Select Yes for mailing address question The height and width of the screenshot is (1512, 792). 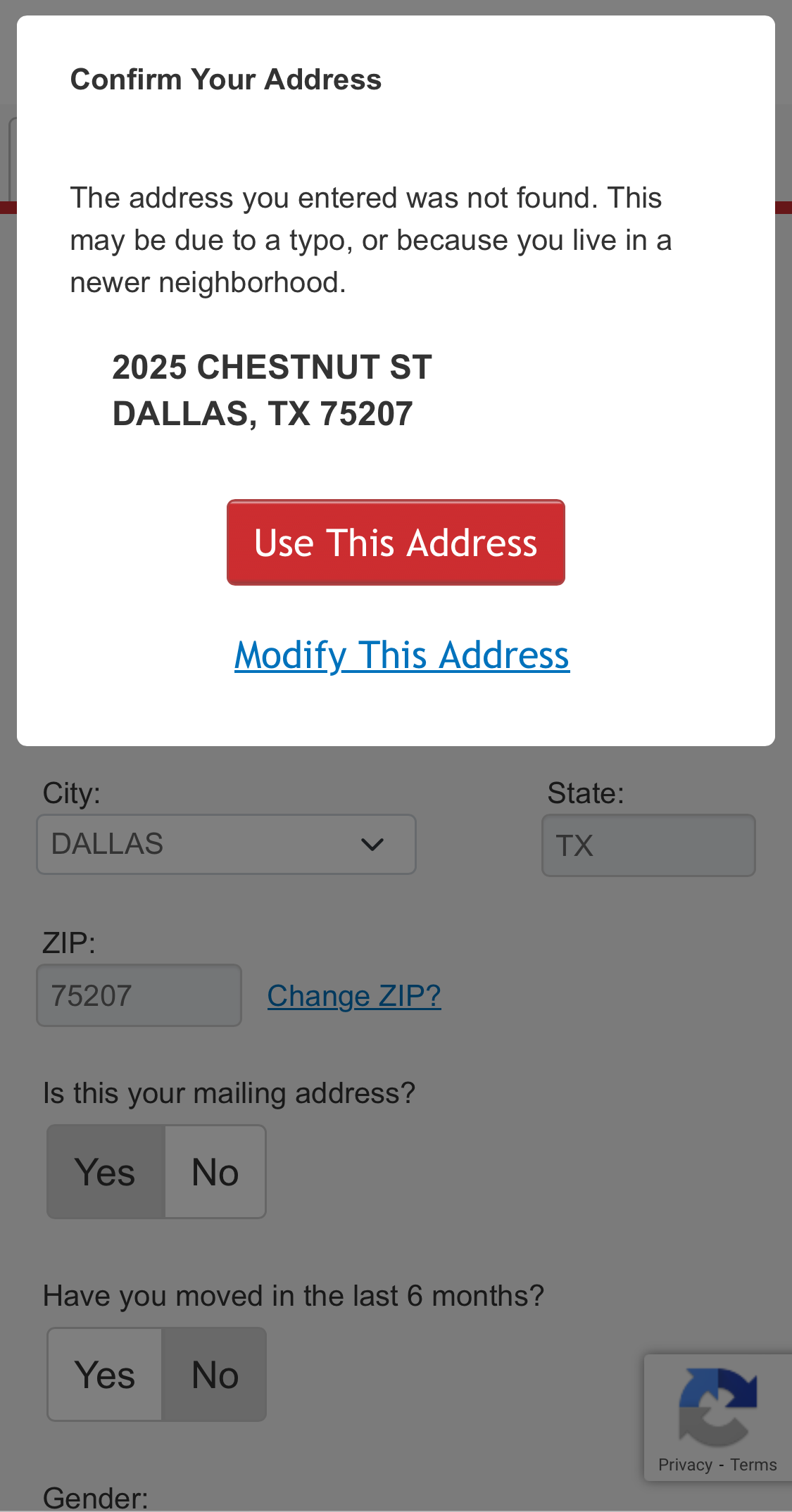pyautogui.click(x=106, y=1171)
